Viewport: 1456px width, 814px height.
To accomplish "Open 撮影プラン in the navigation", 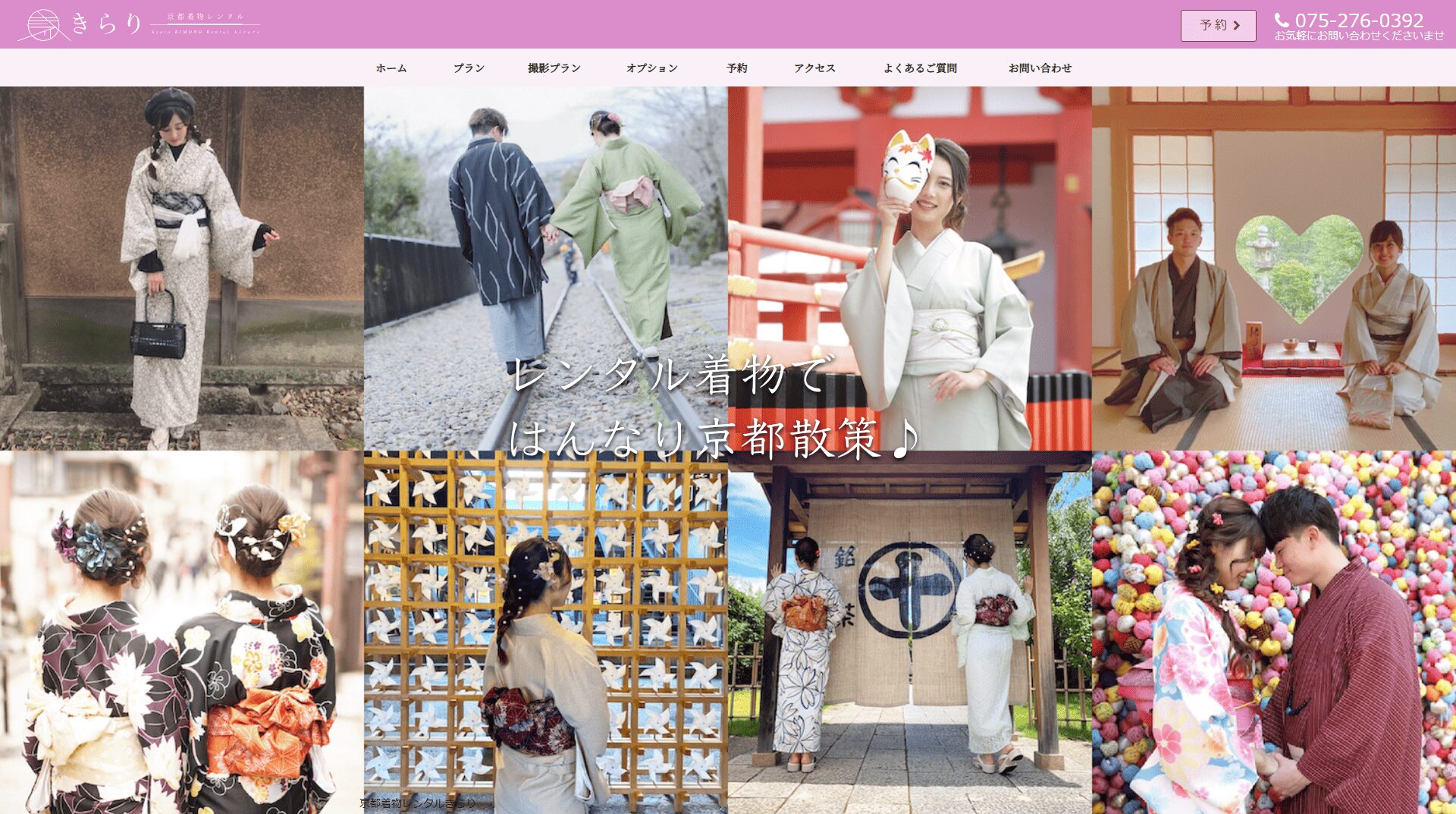I will tap(554, 68).
